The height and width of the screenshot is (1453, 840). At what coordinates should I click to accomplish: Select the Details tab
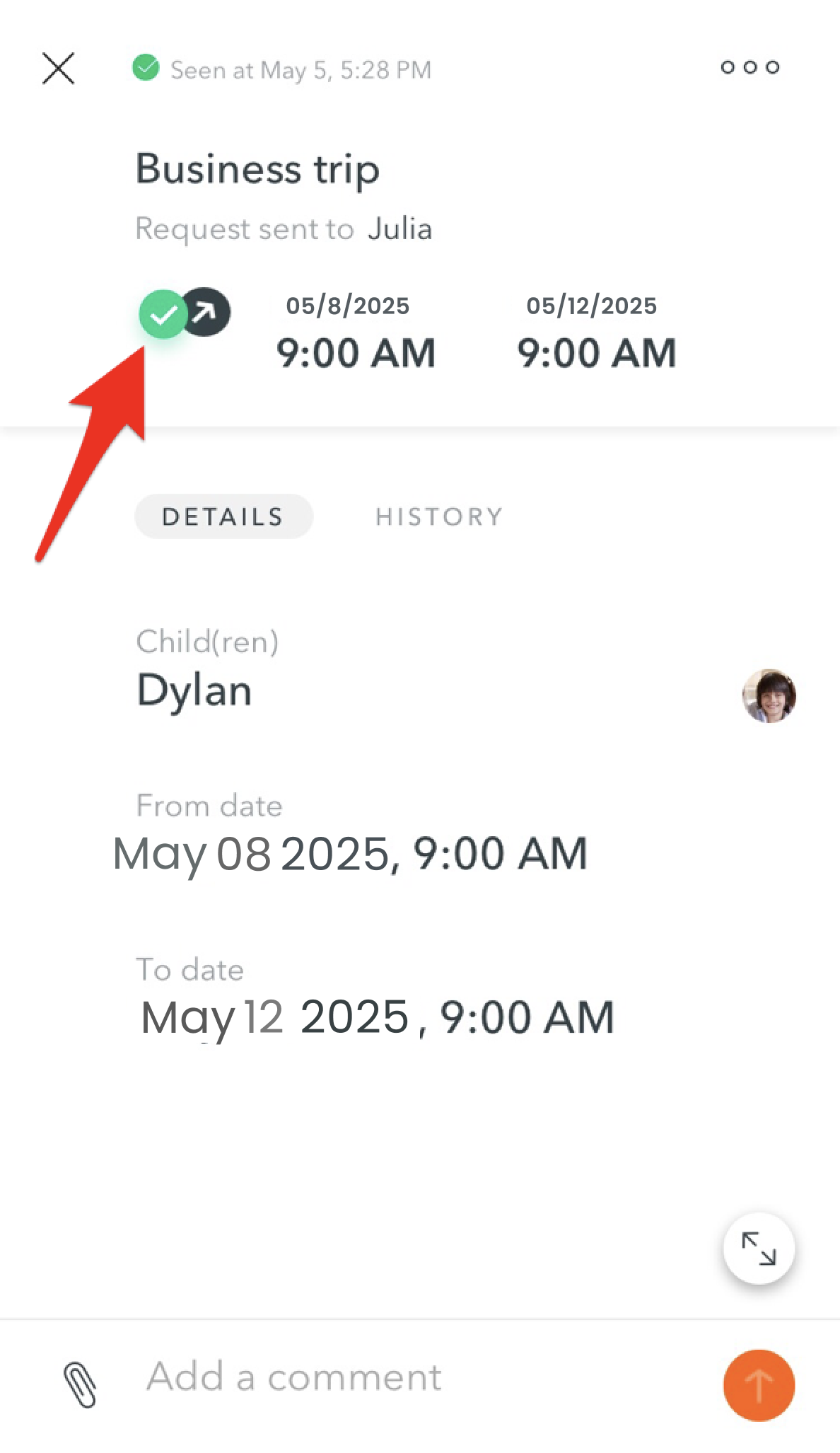[x=223, y=516]
